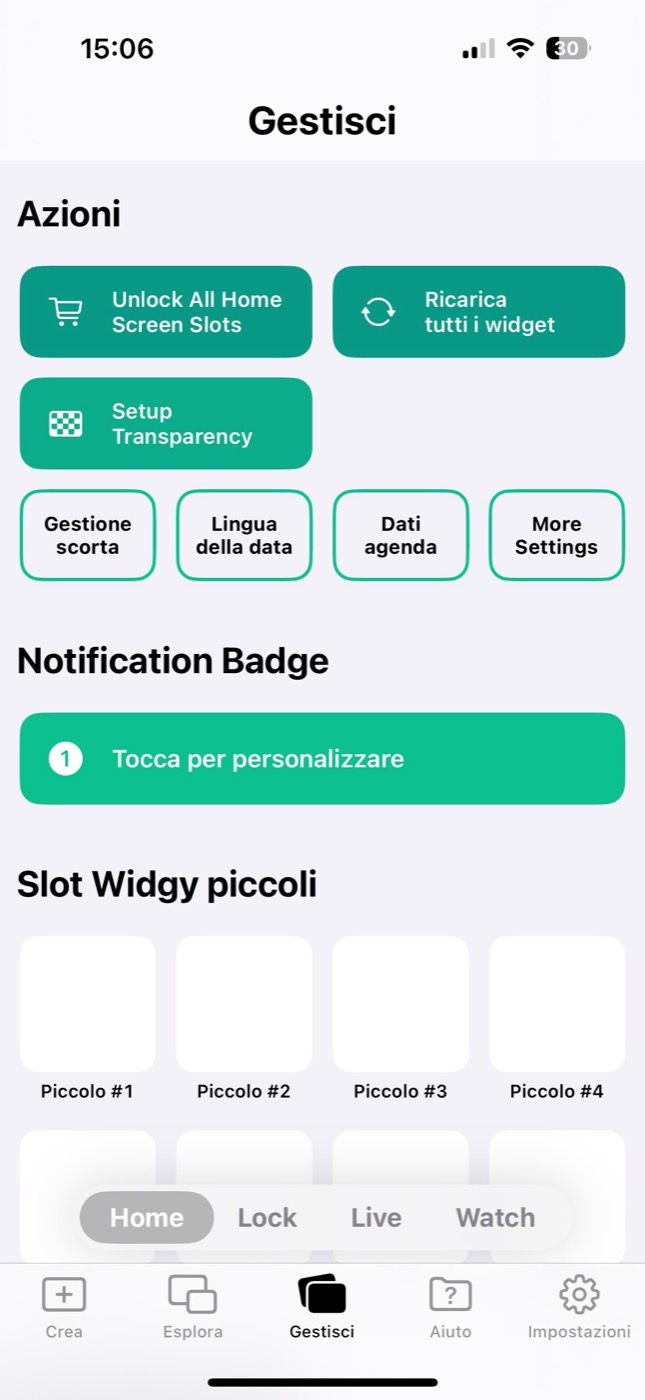Reload all widgets with Ricarica tutti i widget

479,312
